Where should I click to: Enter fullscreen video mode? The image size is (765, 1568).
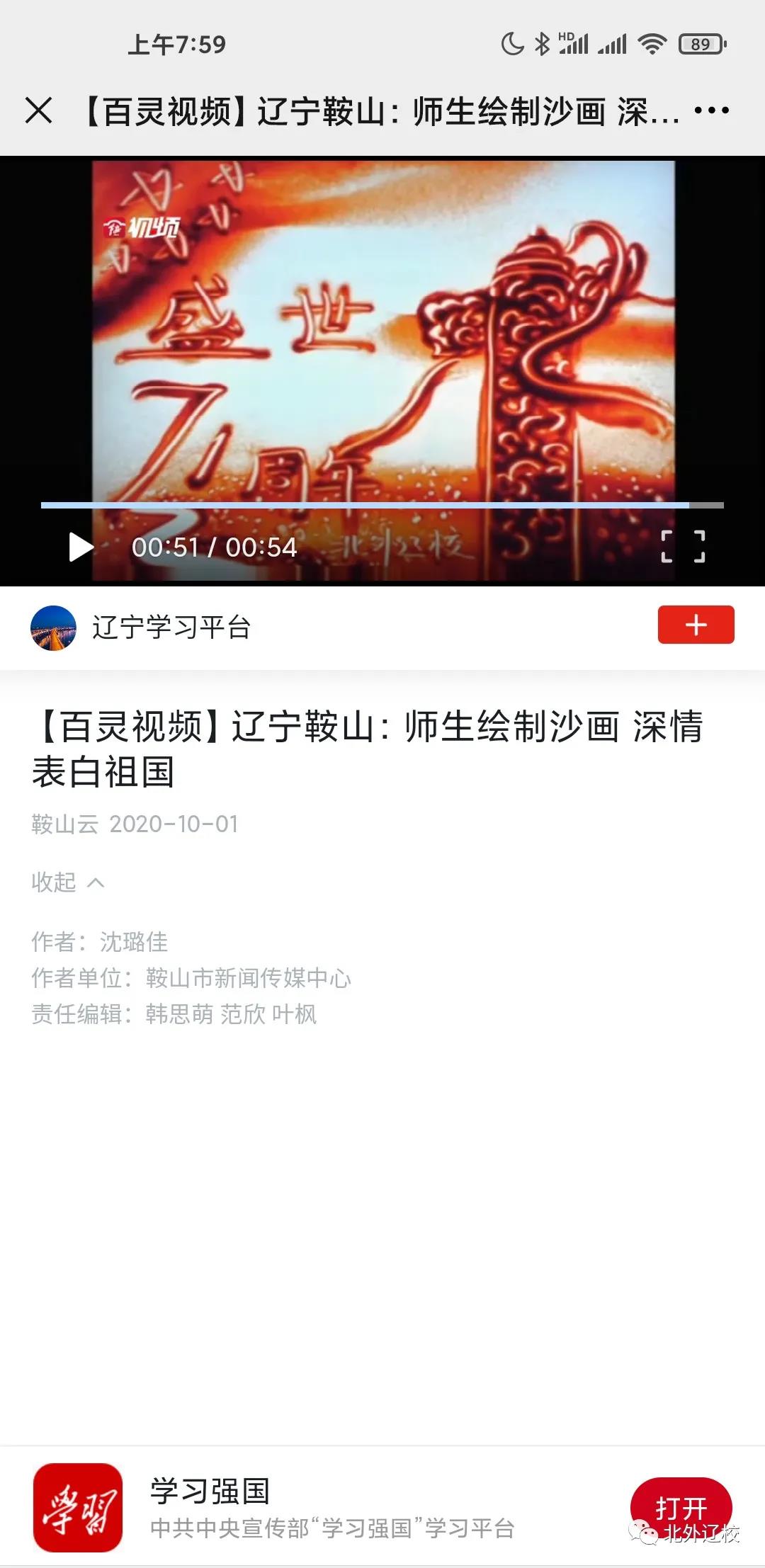point(683,547)
